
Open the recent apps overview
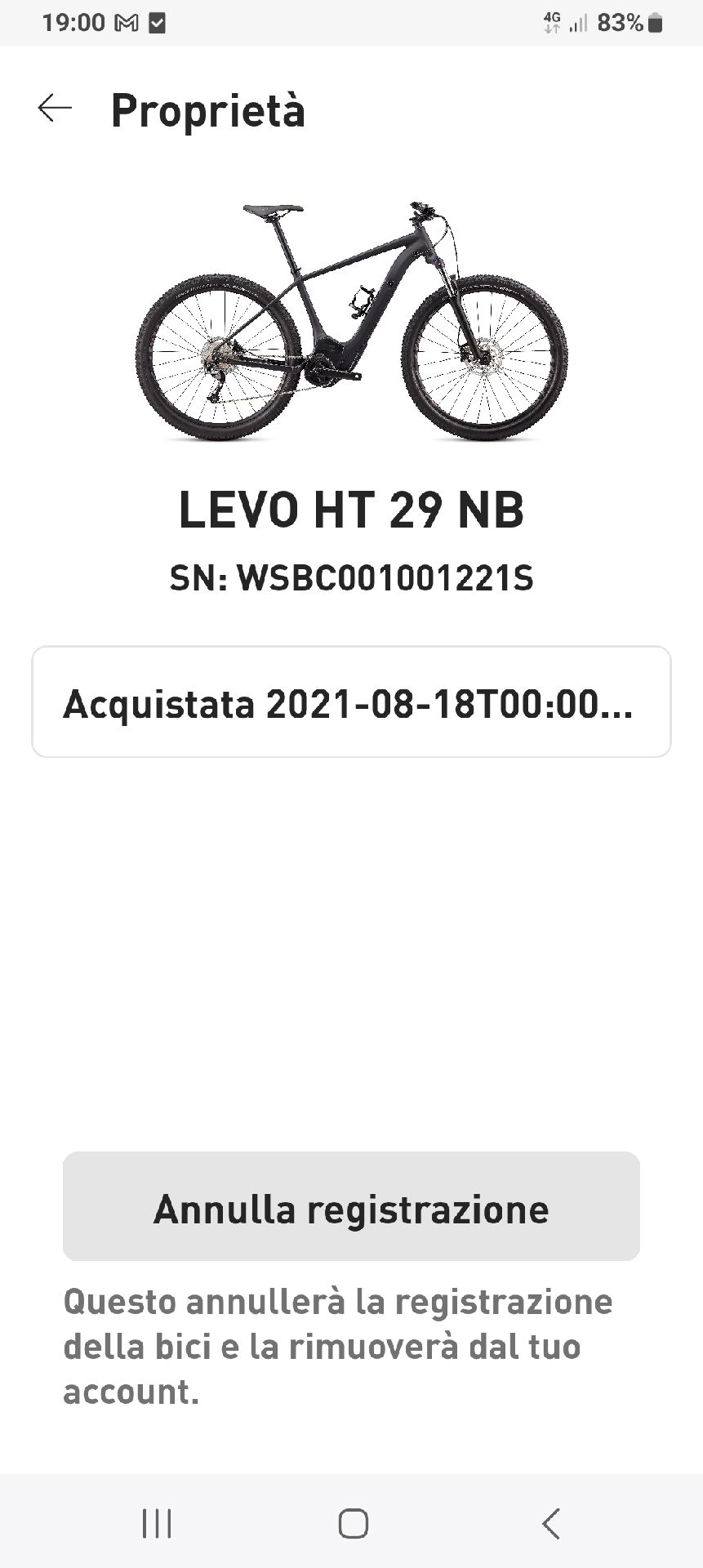157,1523
